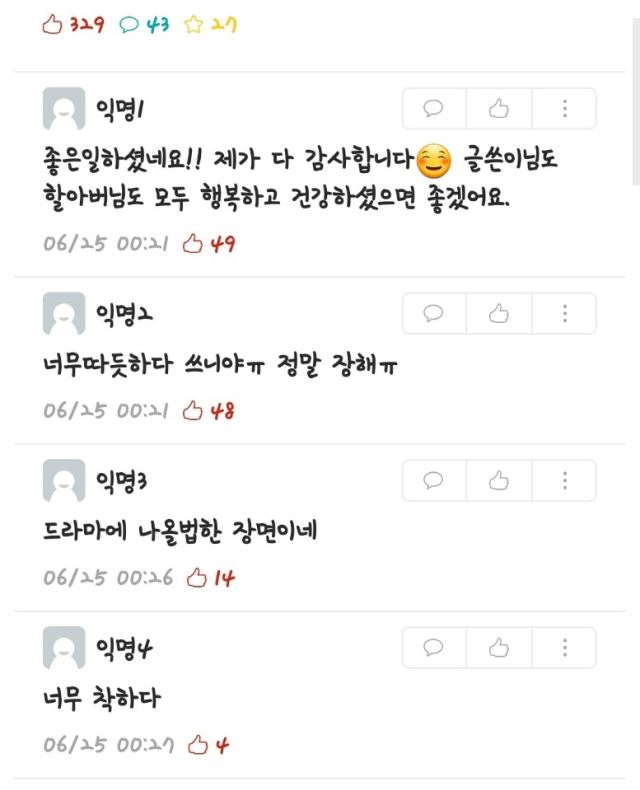Image resolution: width=640 pixels, height=790 pixels.
Task: Open more options on 익명1's comment
Action: [x=564, y=108]
